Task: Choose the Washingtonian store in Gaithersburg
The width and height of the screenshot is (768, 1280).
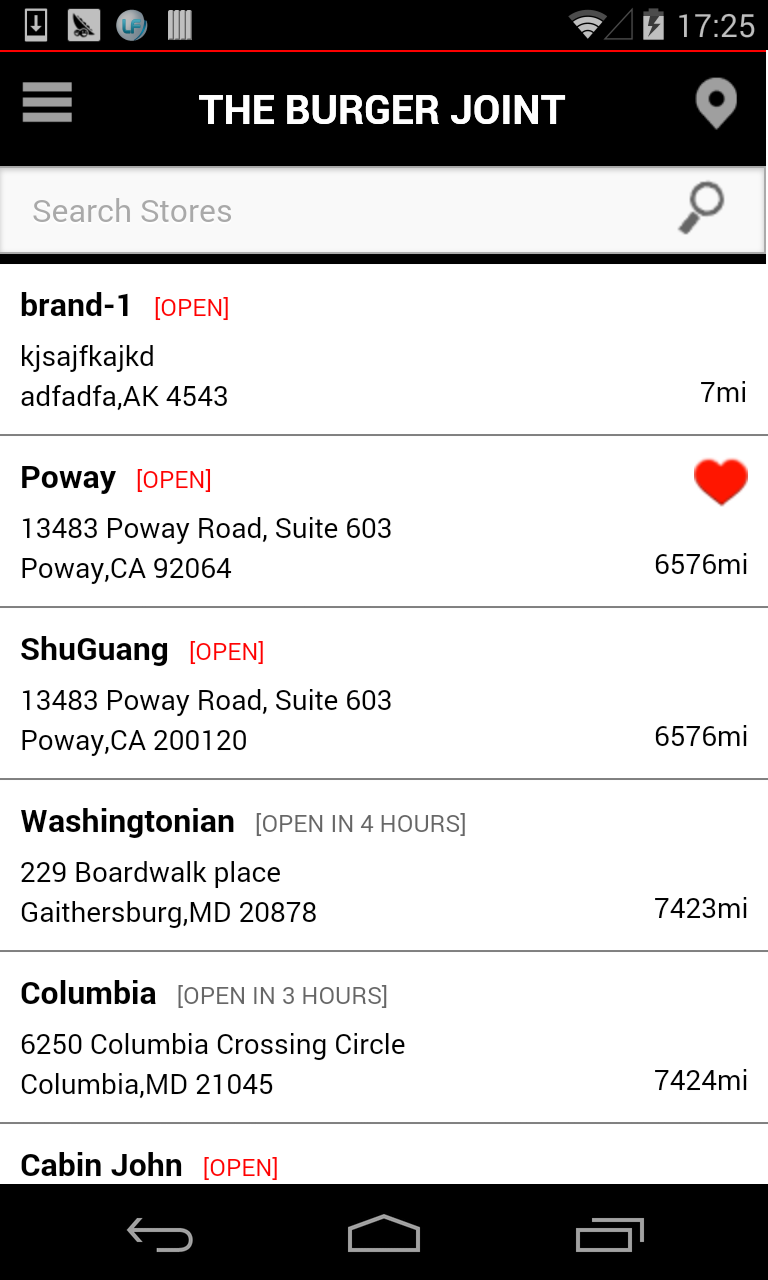Action: click(384, 865)
